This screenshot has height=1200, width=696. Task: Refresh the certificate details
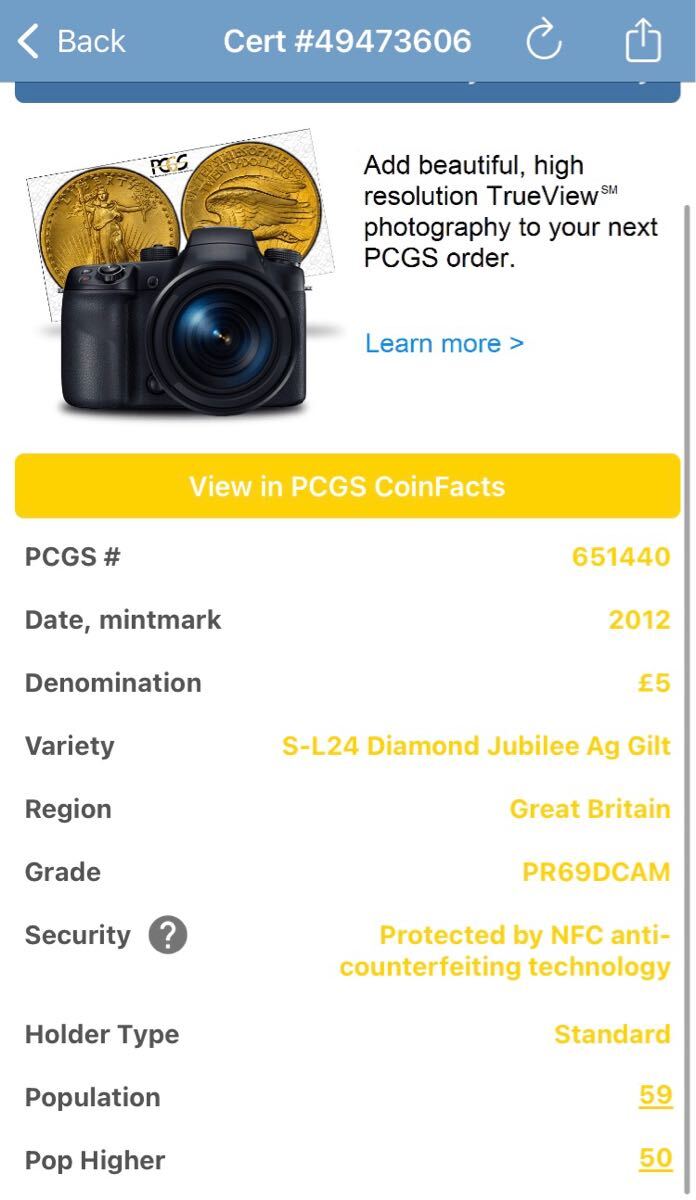coord(544,41)
